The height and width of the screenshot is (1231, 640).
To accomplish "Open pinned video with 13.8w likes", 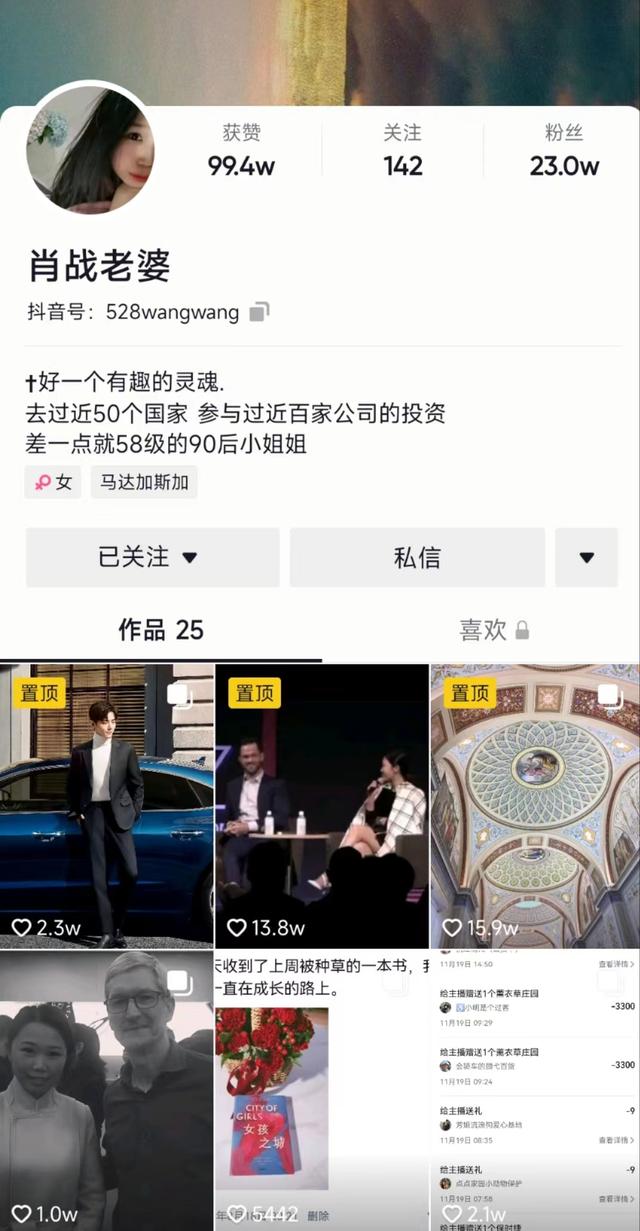I will tap(322, 805).
